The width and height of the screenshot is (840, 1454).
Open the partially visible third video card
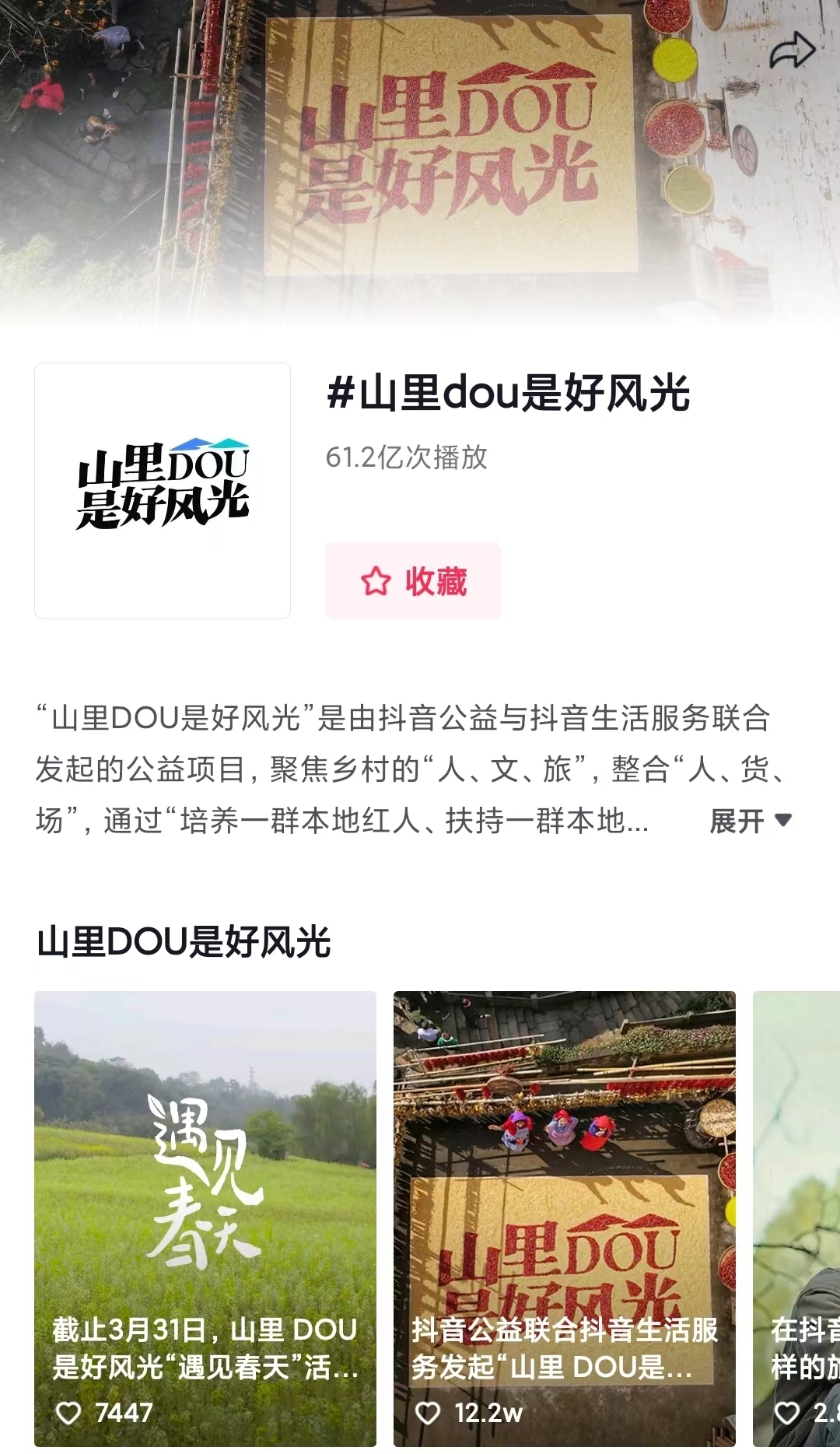pyautogui.click(x=798, y=1218)
